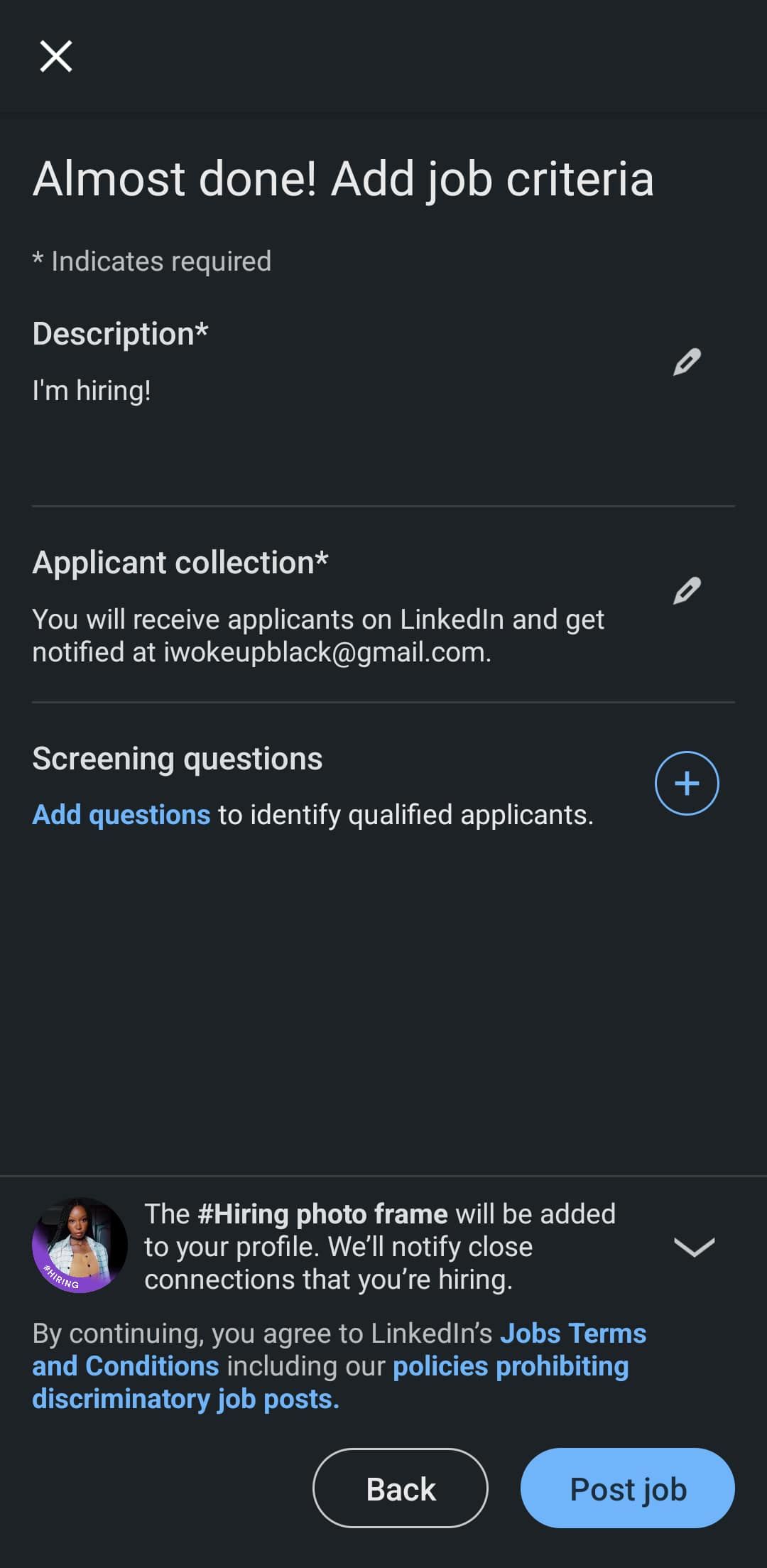Dismiss the job criteria screen with the X icon
Viewport: 767px width, 1568px height.
(55, 57)
